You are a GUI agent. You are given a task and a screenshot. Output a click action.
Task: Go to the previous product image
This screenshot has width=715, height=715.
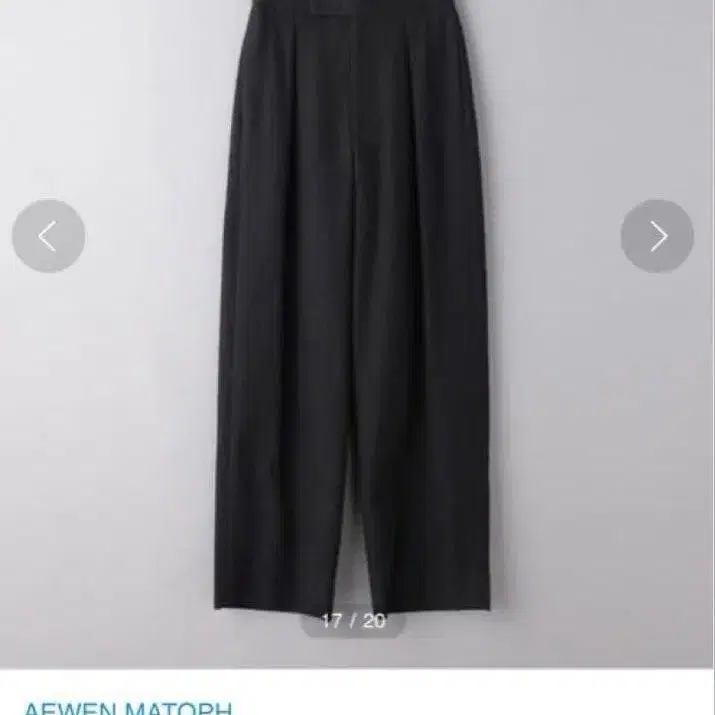click(48, 236)
